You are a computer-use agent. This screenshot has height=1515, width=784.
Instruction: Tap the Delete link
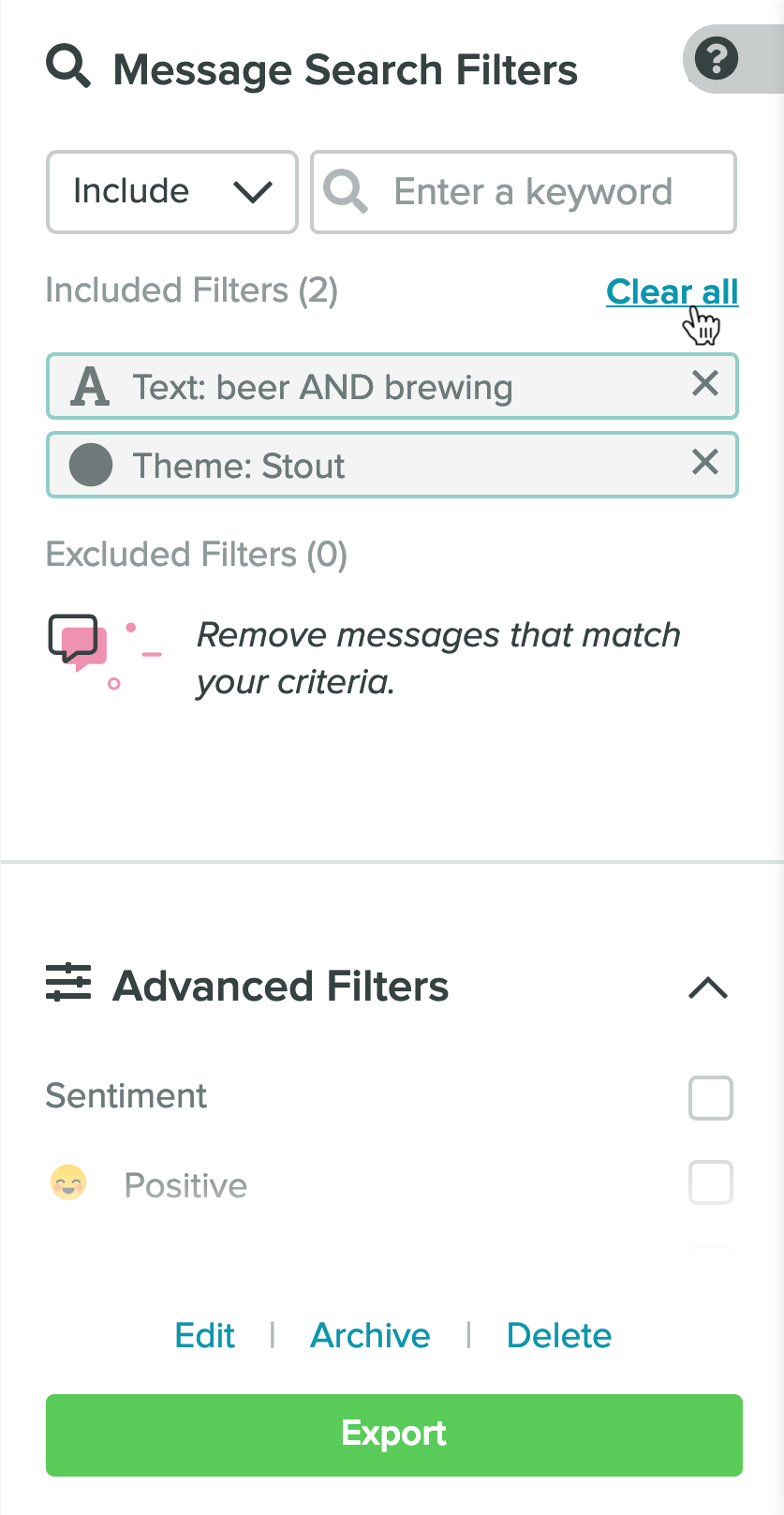point(559,1335)
